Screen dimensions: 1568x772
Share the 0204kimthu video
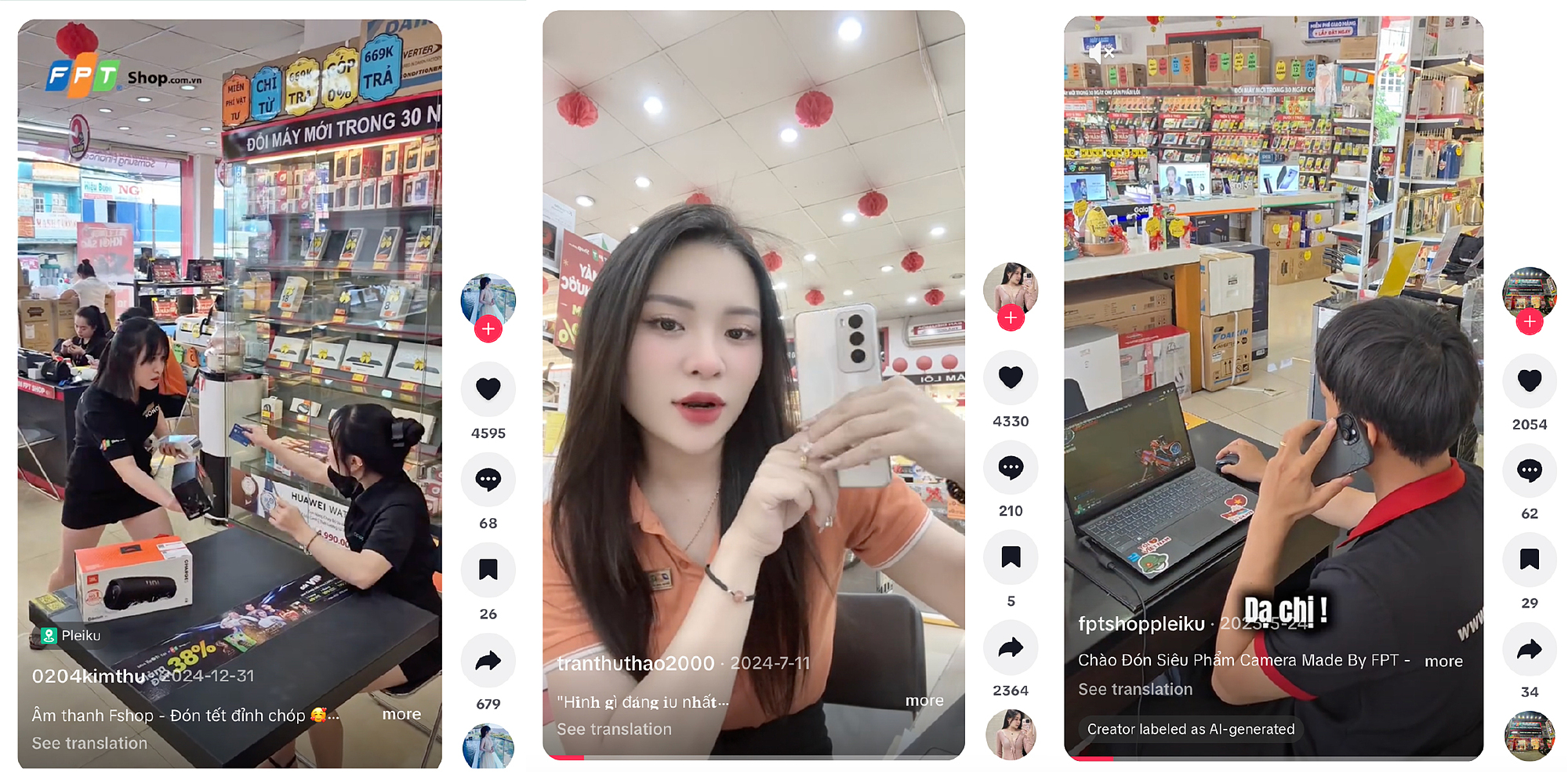[488, 661]
